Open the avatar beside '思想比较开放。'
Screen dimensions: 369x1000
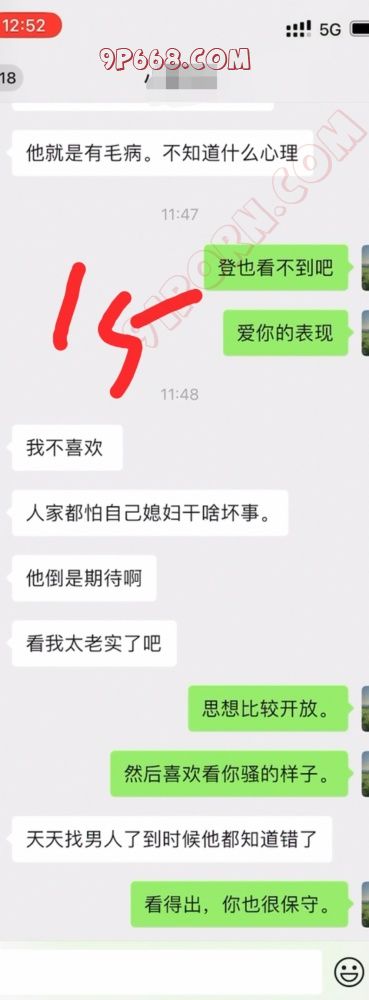(x=365, y=709)
